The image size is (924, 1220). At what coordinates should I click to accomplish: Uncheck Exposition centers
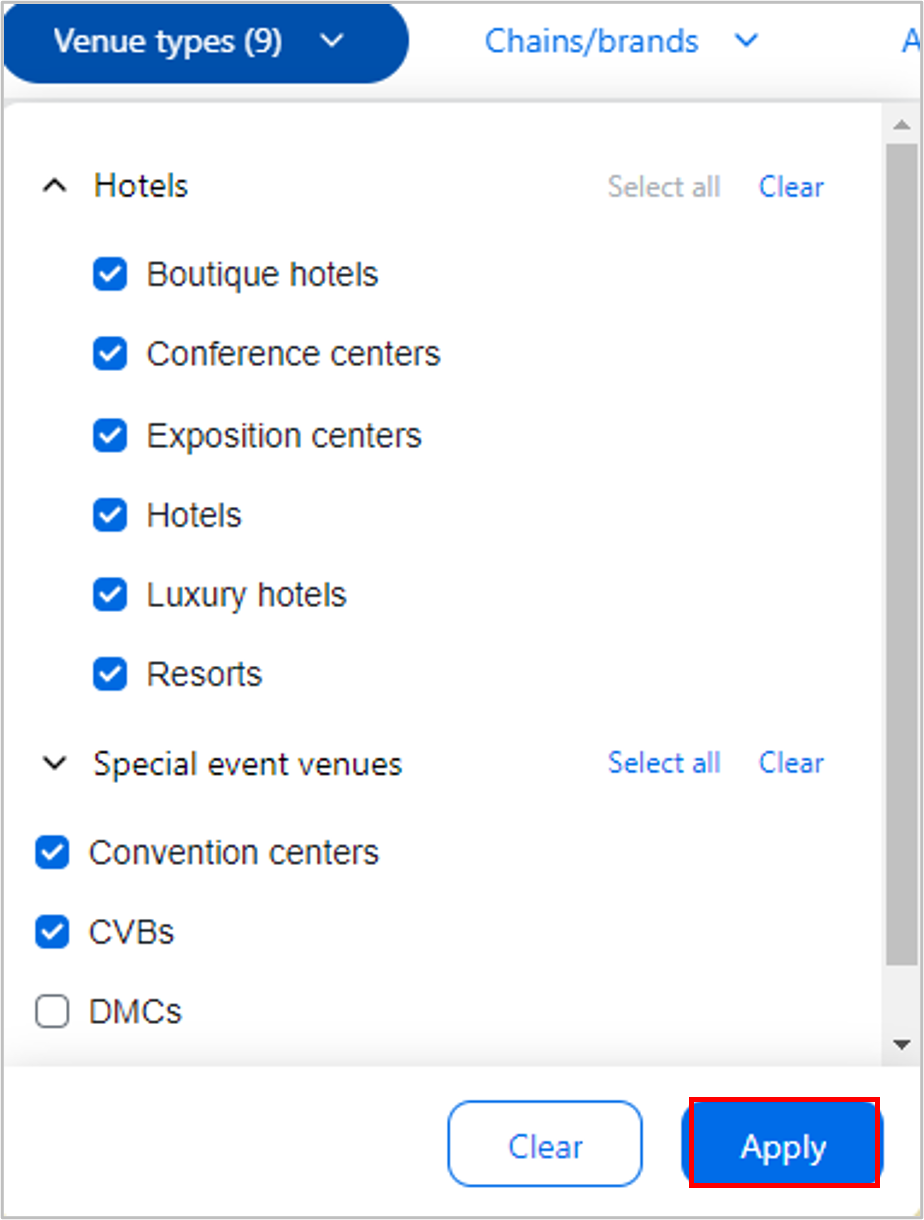(109, 435)
